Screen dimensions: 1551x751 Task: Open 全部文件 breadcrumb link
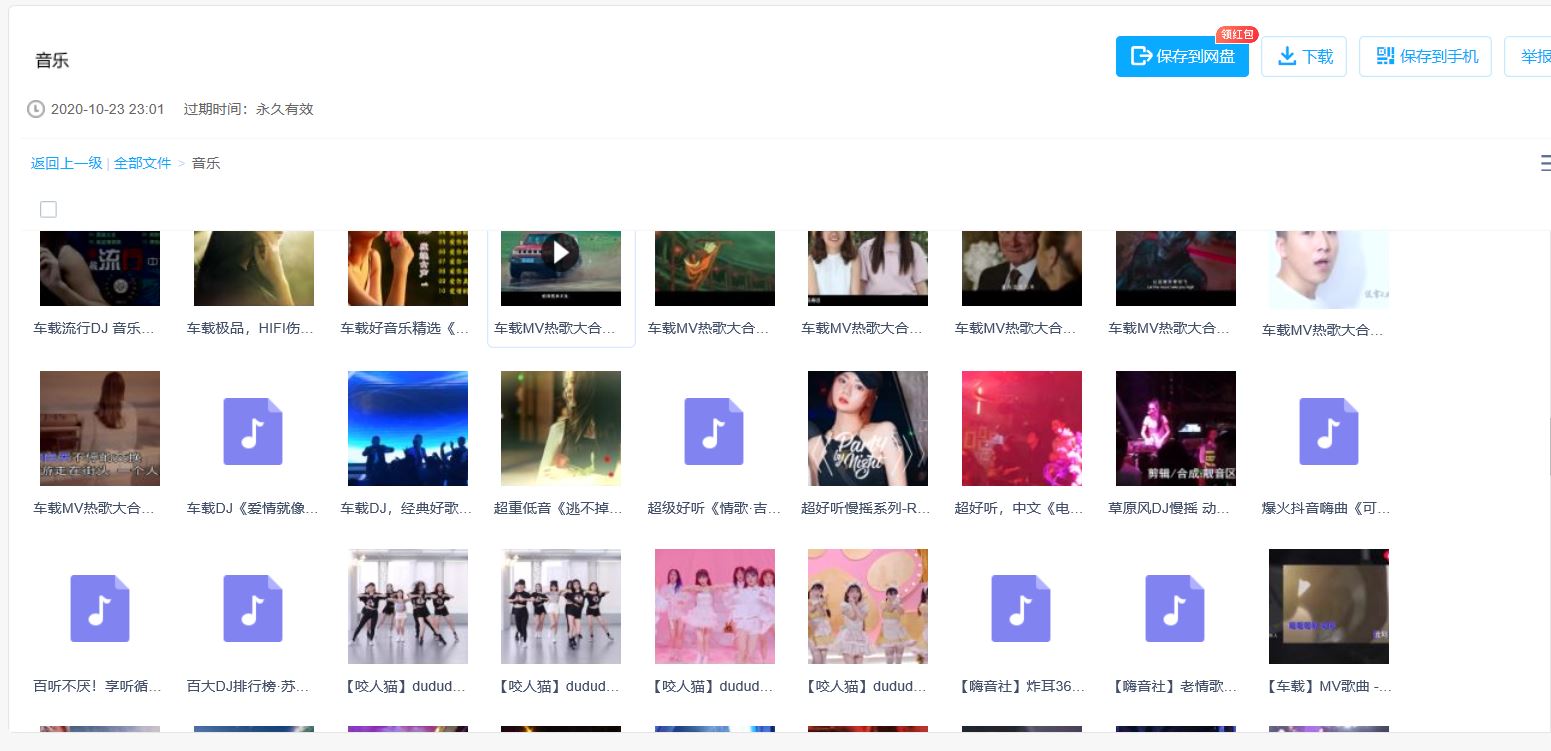pos(142,163)
